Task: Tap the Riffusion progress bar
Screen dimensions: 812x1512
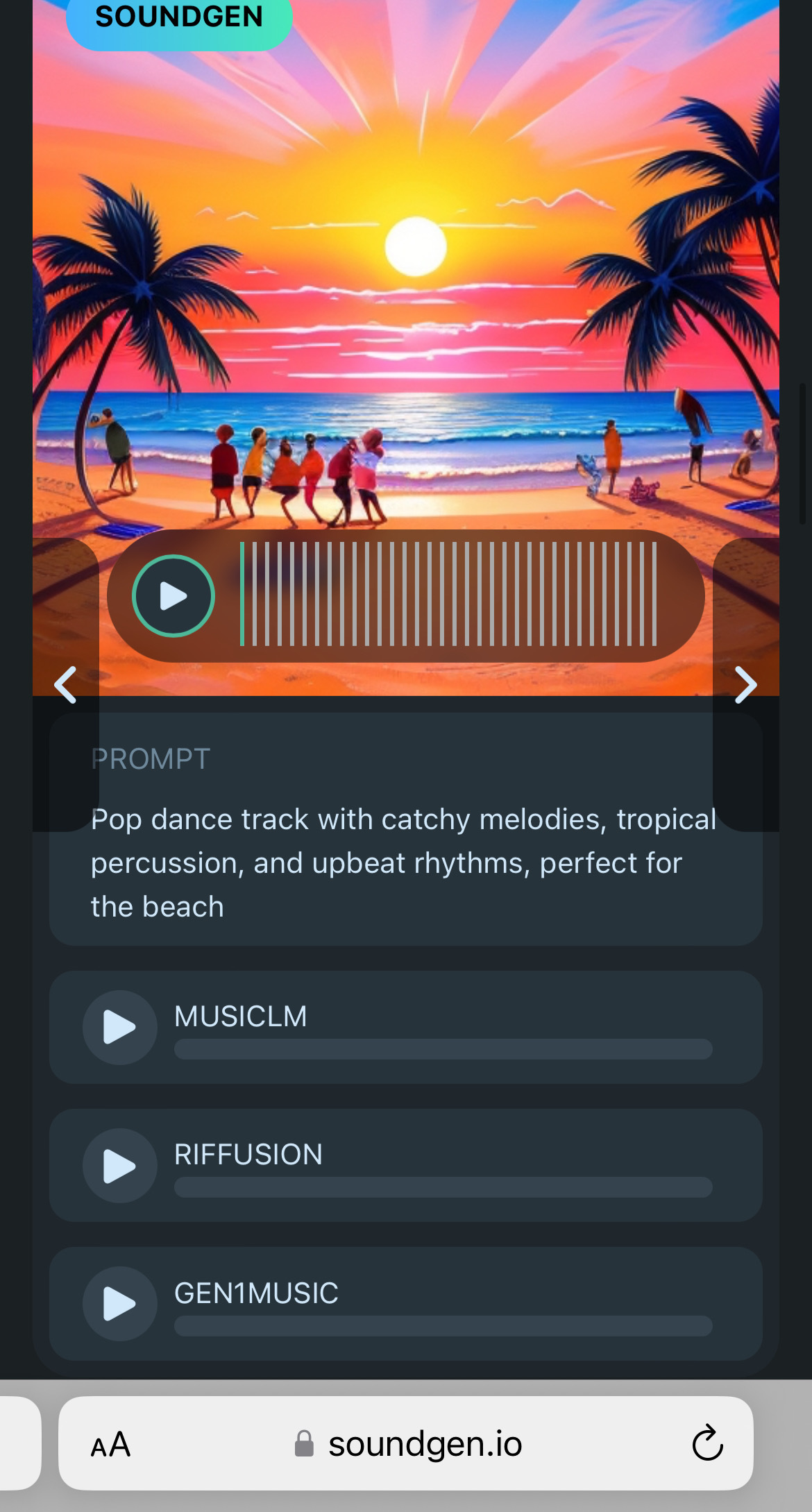Action: [443, 1187]
